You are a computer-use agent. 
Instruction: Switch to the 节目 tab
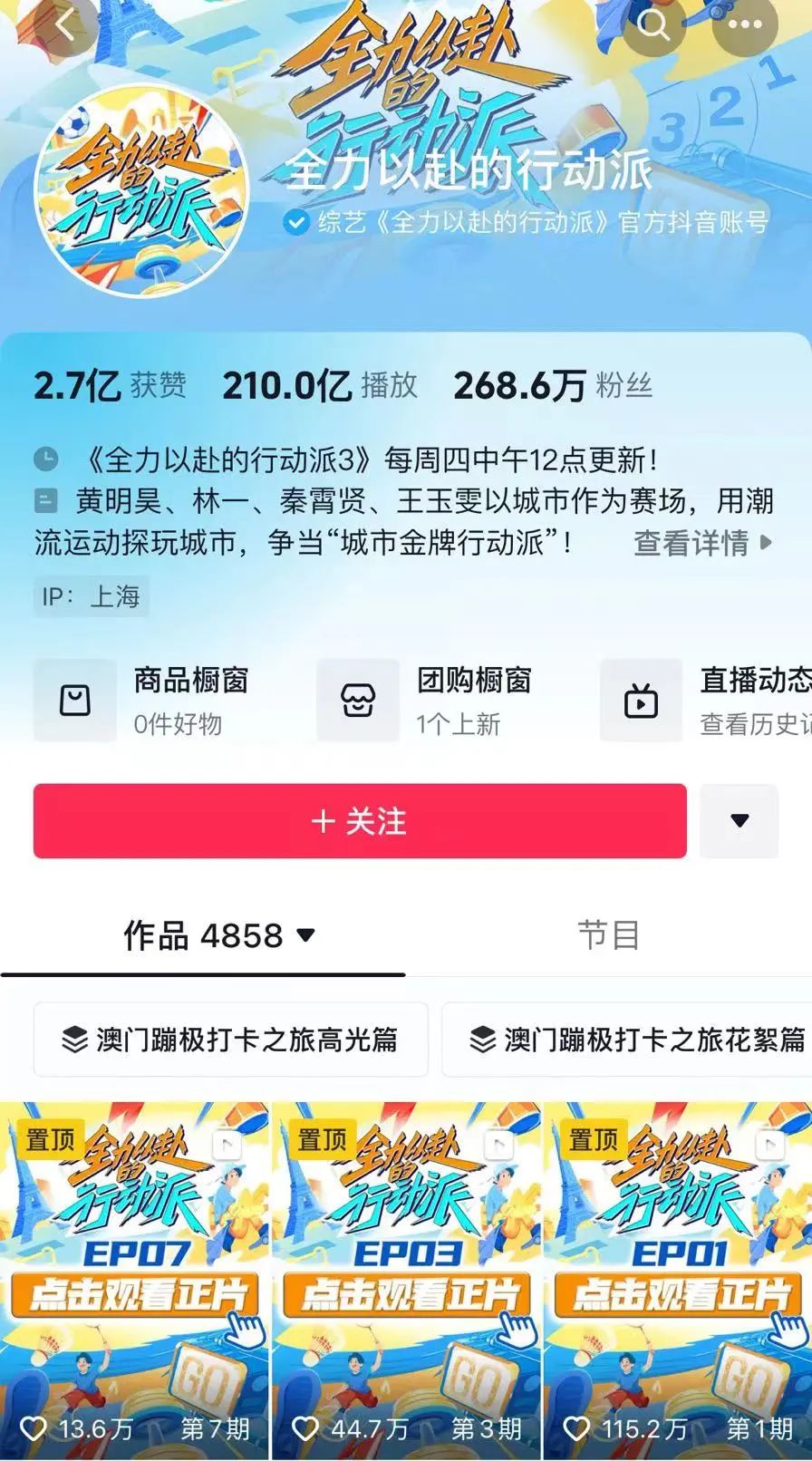tap(608, 934)
